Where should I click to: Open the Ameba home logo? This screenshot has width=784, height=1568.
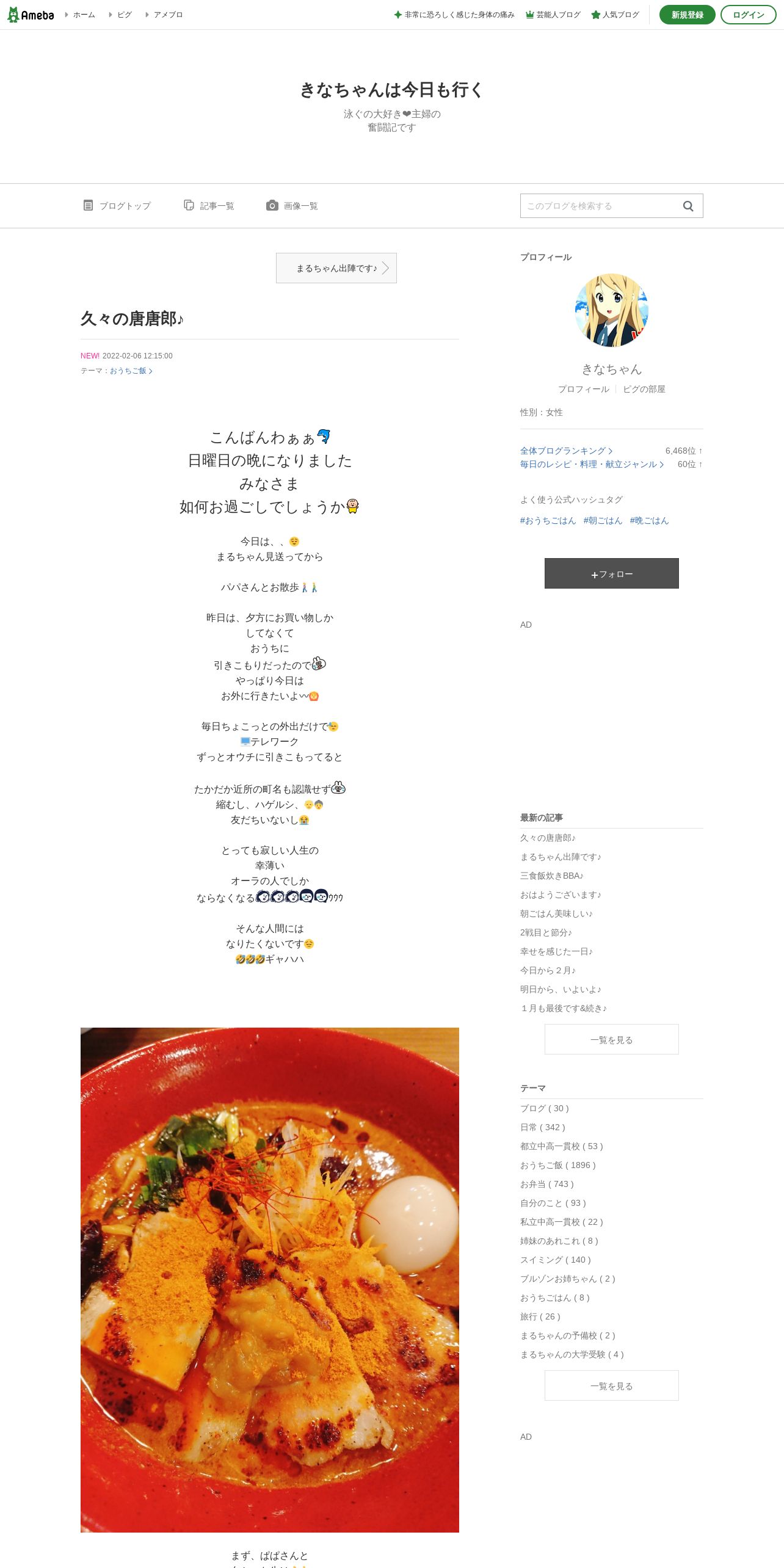tap(31, 15)
